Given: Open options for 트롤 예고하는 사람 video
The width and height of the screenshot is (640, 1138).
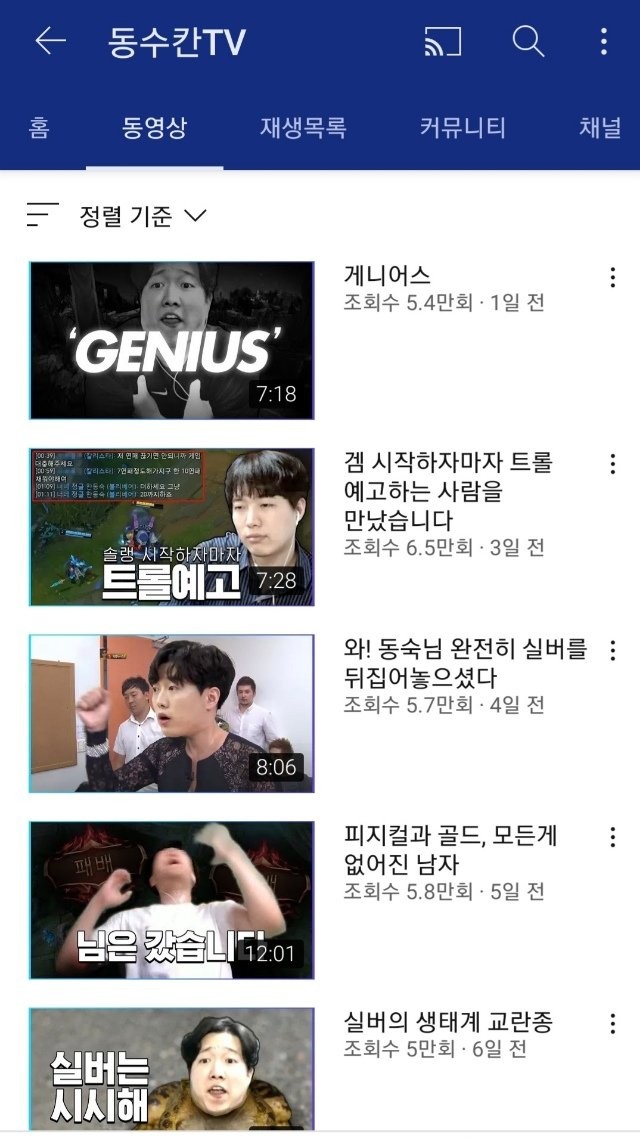Looking at the screenshot, I should tap(612, 464).
